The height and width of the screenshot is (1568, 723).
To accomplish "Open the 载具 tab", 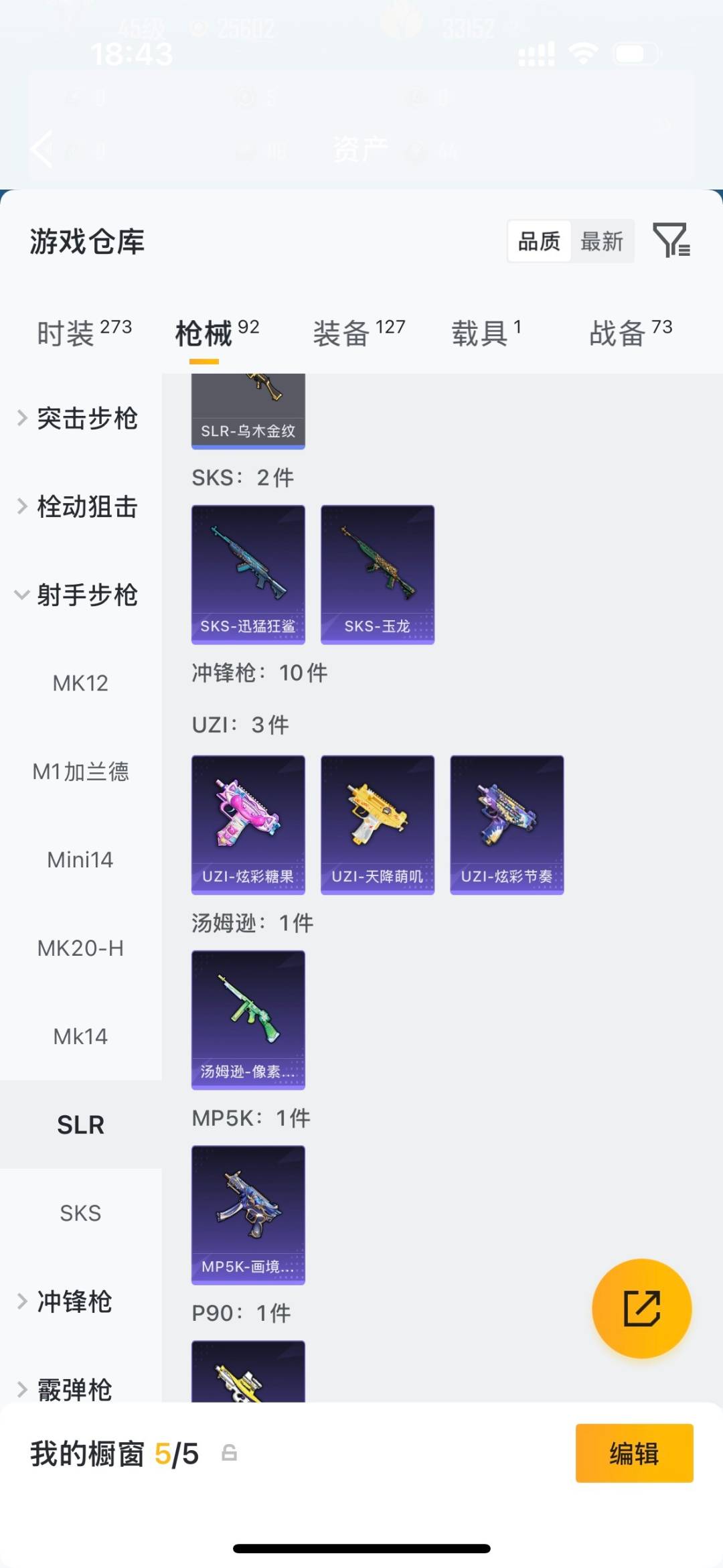I will coord(485,333).
